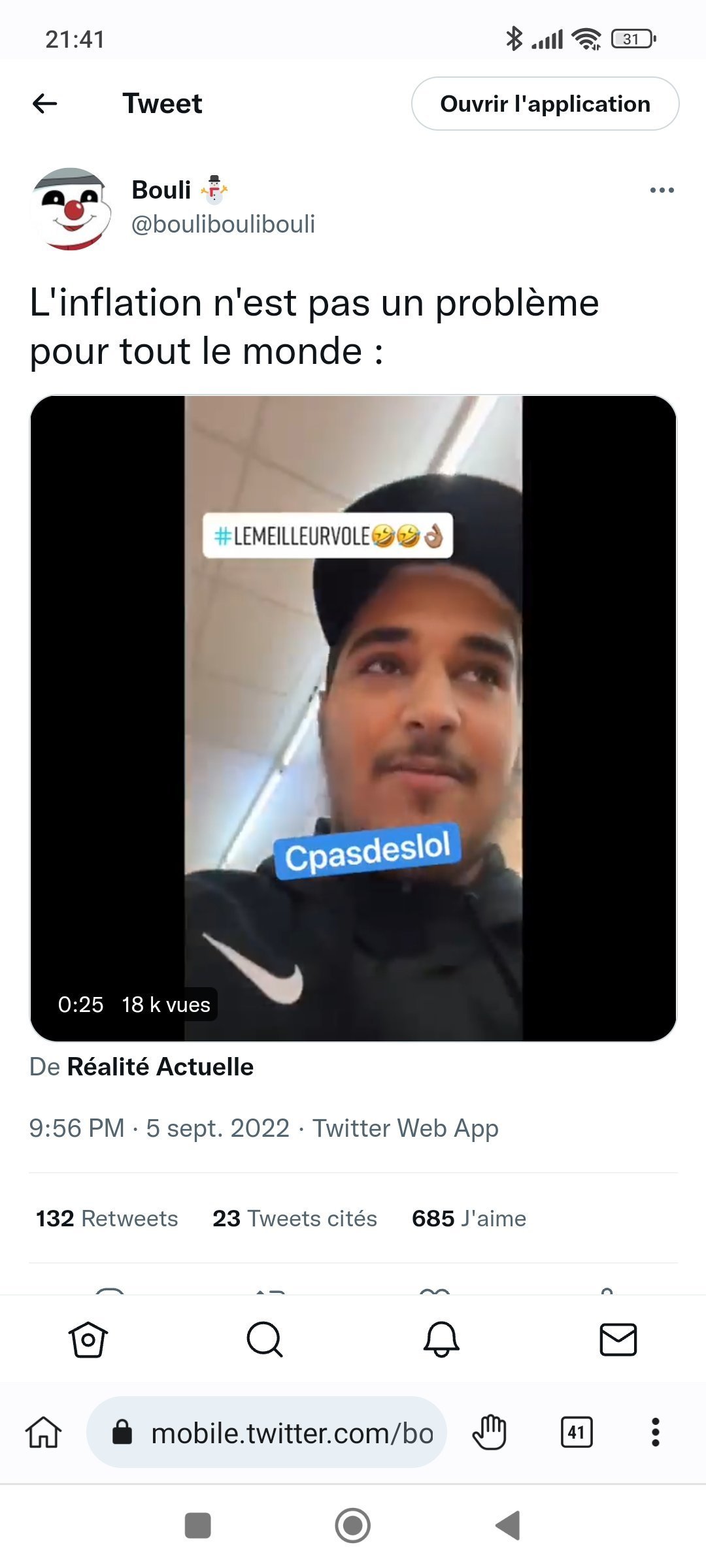The image size is (706, 1568).
Task: View the 132 Retweets list
Action: pyautogui.click(x=107, y=1218)
